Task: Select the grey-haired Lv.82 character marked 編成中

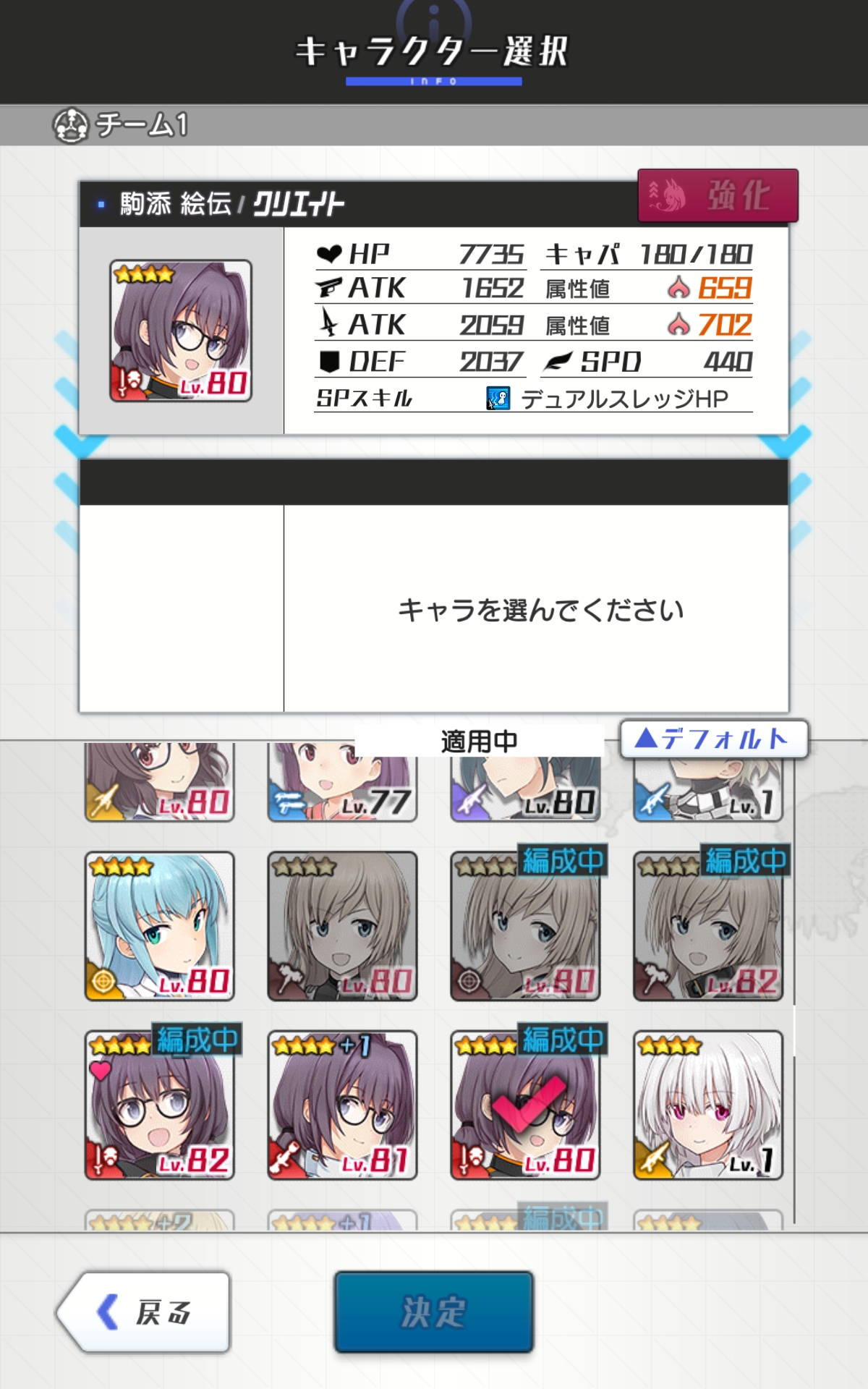Action: pyautogui.click(x=708, y=926)
